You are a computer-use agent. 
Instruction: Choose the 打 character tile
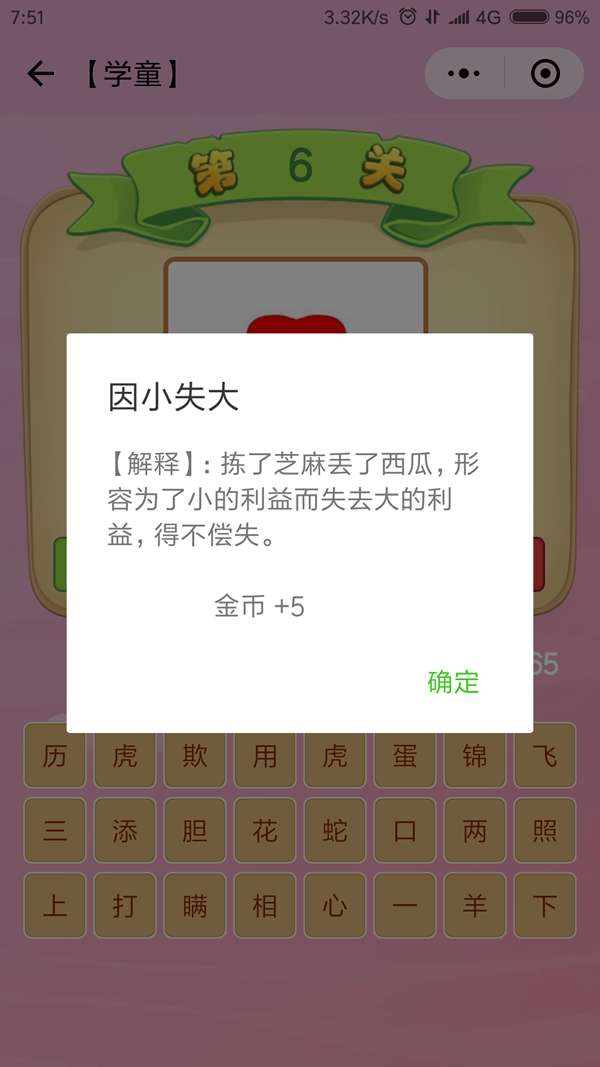coord(125,906)
